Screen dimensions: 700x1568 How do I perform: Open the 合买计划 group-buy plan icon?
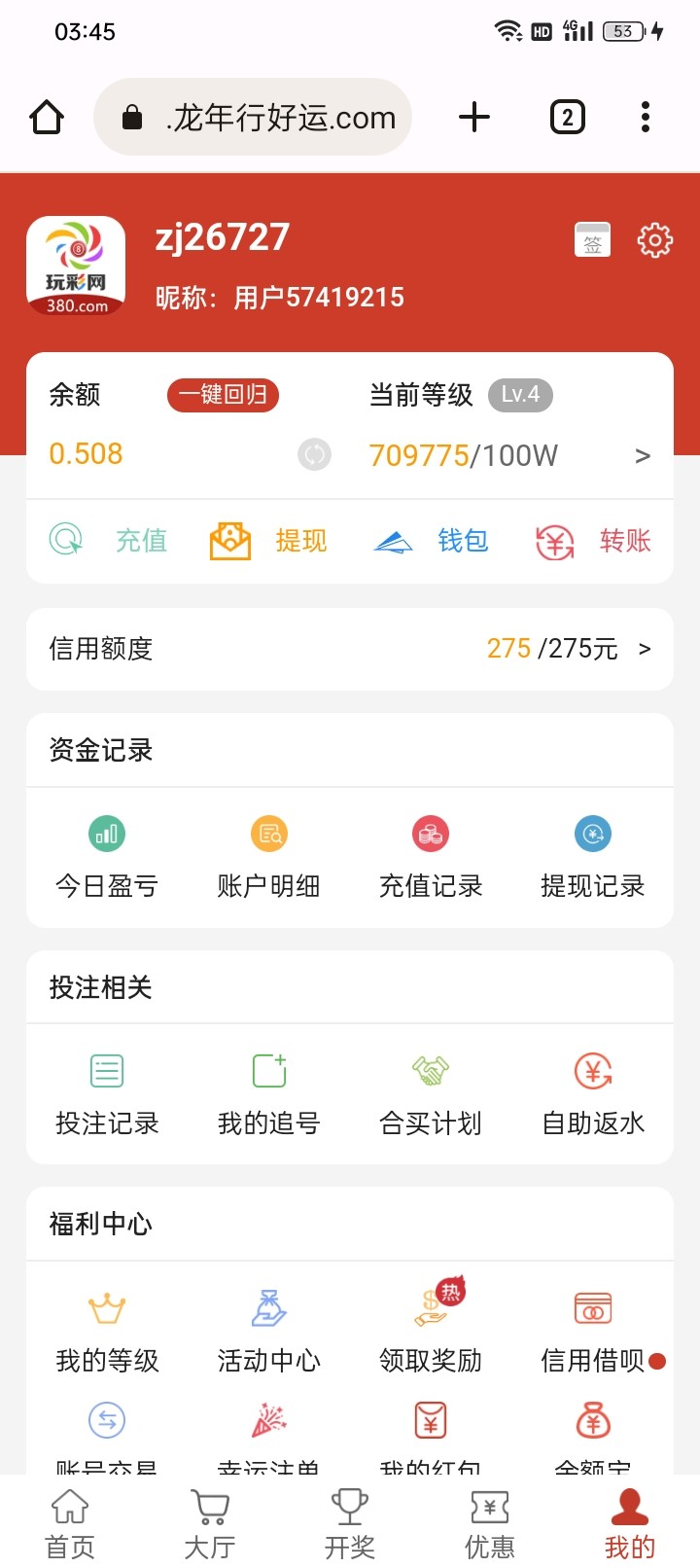431,1091
